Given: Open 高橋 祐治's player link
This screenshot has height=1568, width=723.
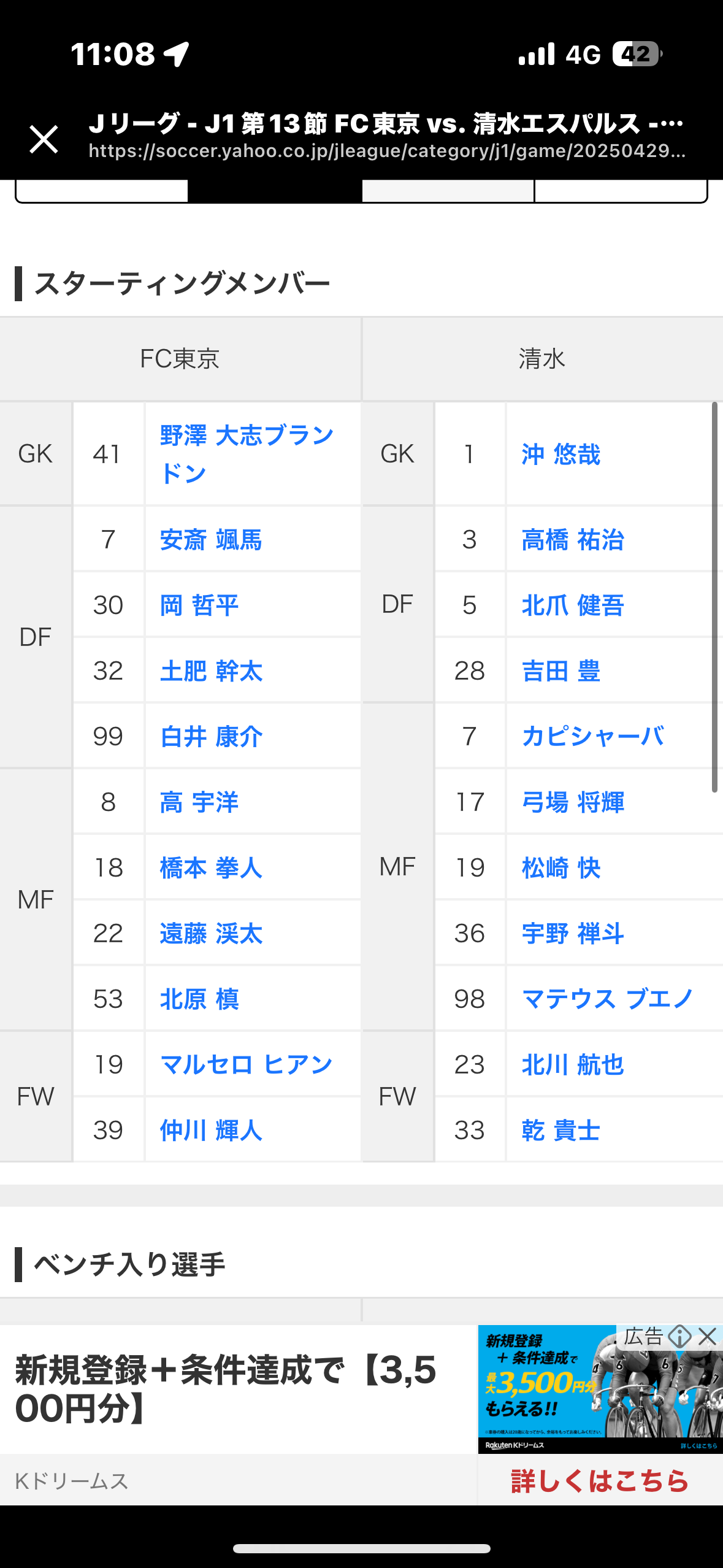Looking at the screenshot, I should [573, 540].
